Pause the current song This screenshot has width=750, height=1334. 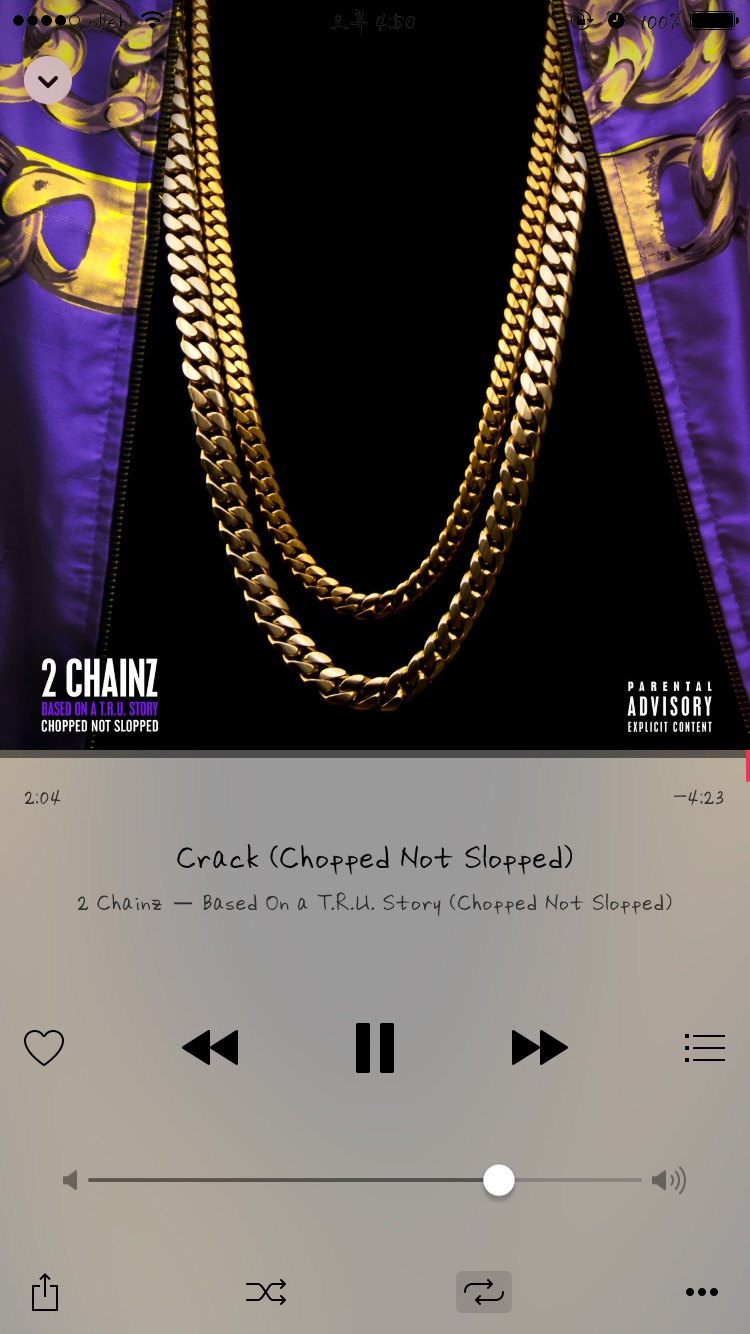(375, 1048)
